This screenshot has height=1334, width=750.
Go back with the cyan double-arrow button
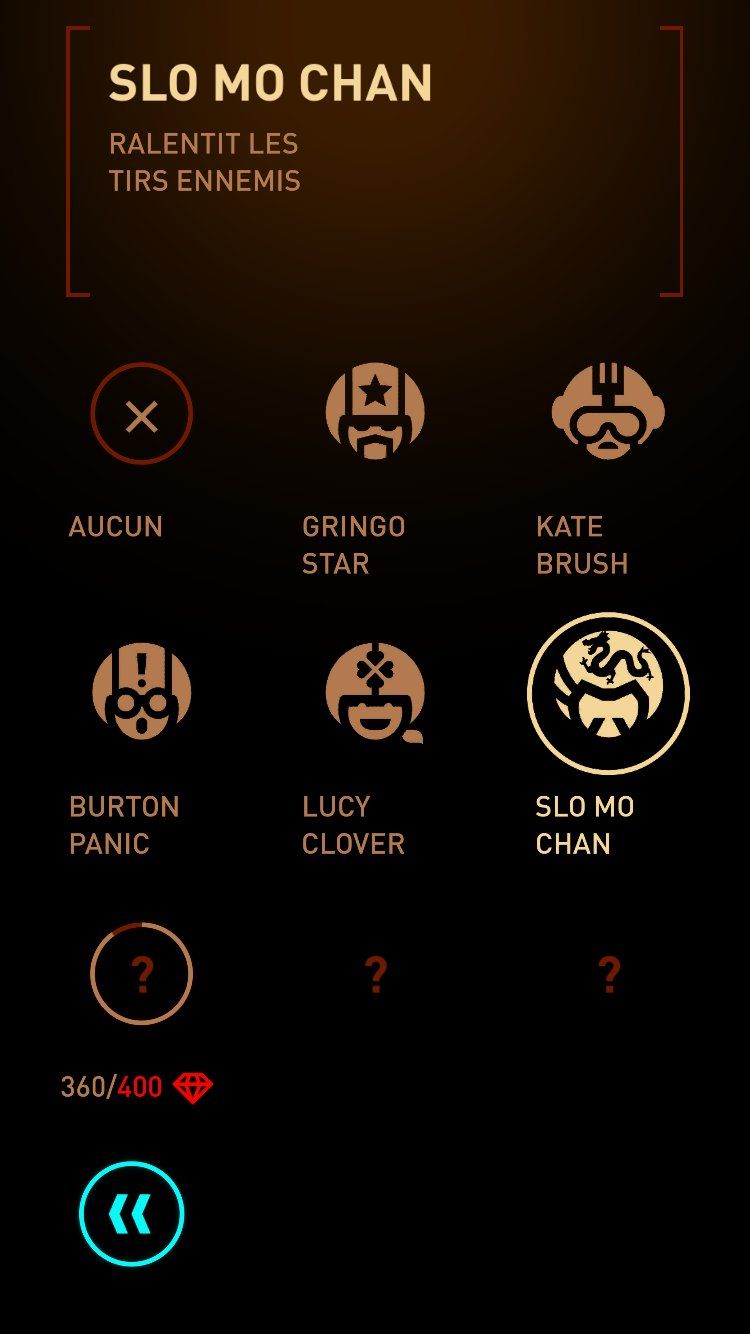(132, 1214)
